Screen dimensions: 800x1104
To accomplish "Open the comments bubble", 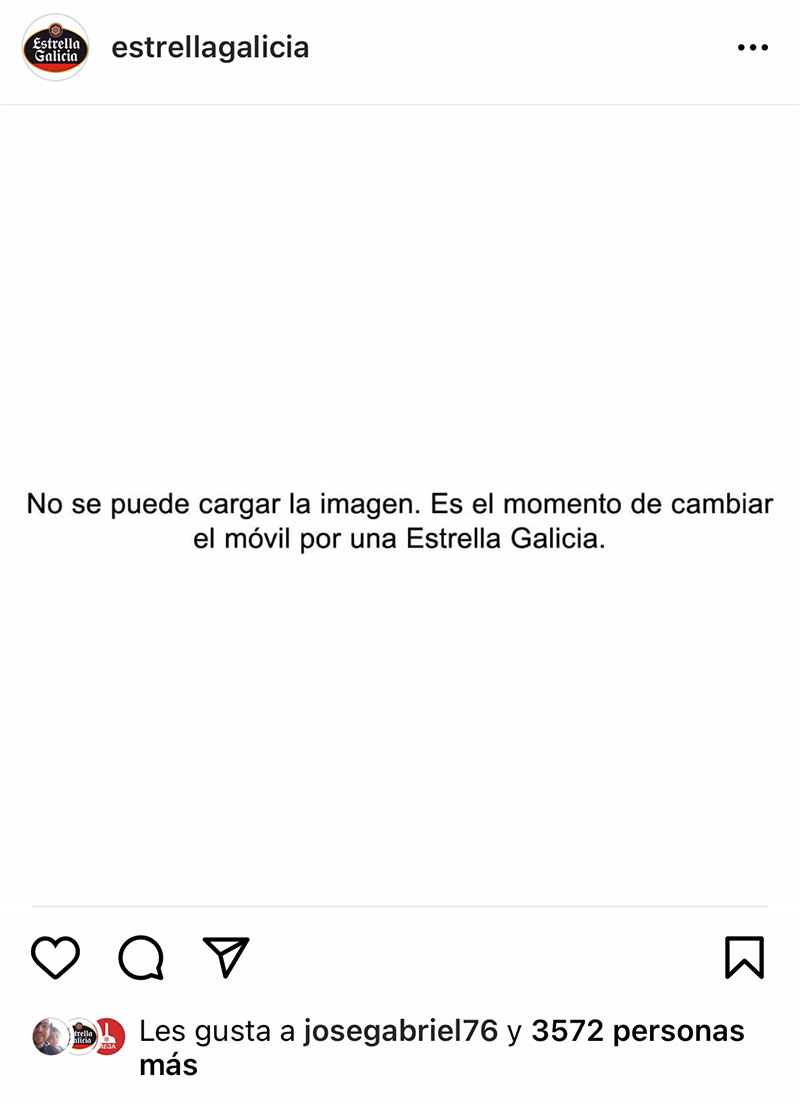I will (142, 958).
